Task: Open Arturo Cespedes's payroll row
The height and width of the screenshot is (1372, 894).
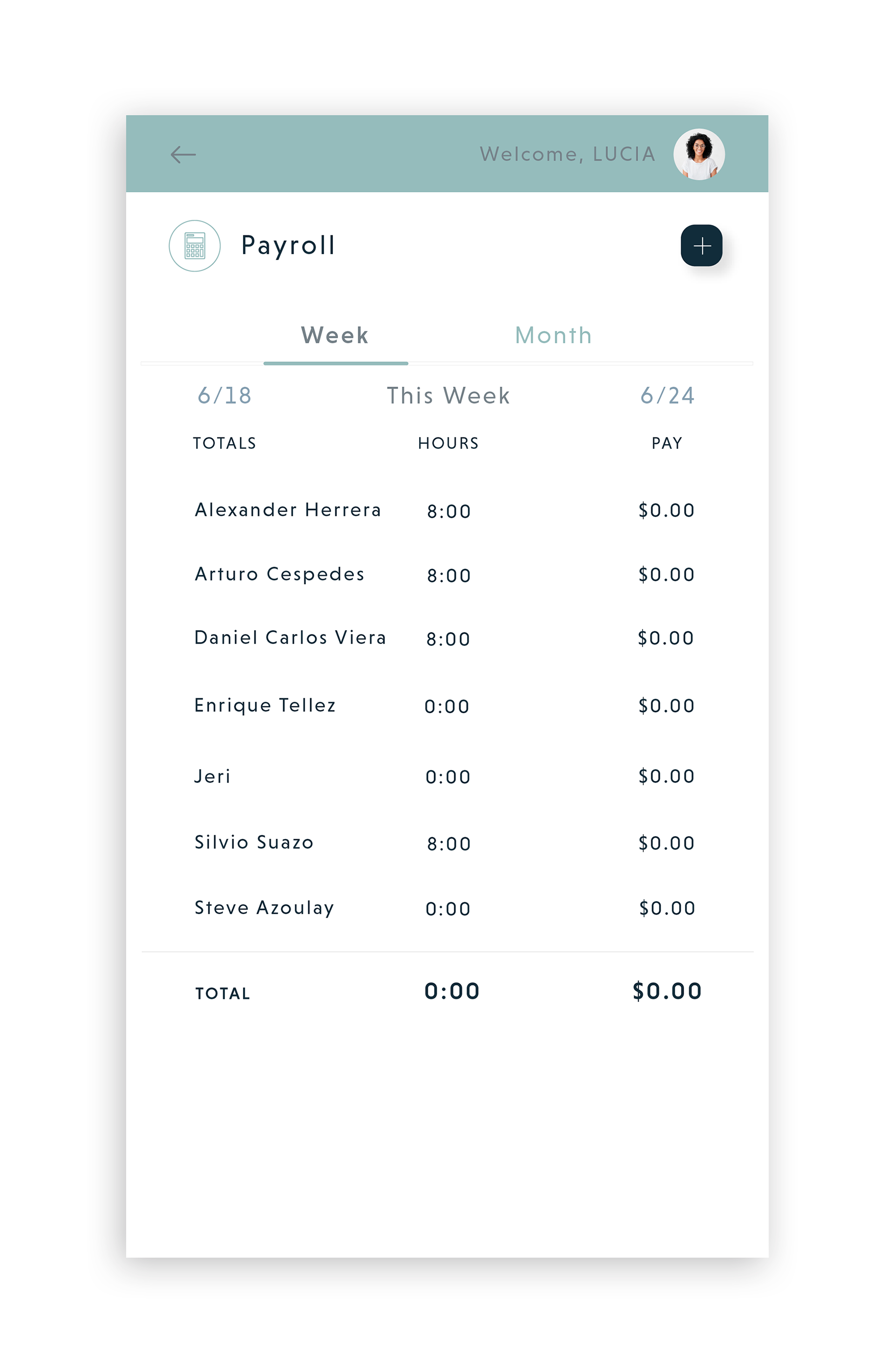Action: pyautogui.click(x=279, y=574)
